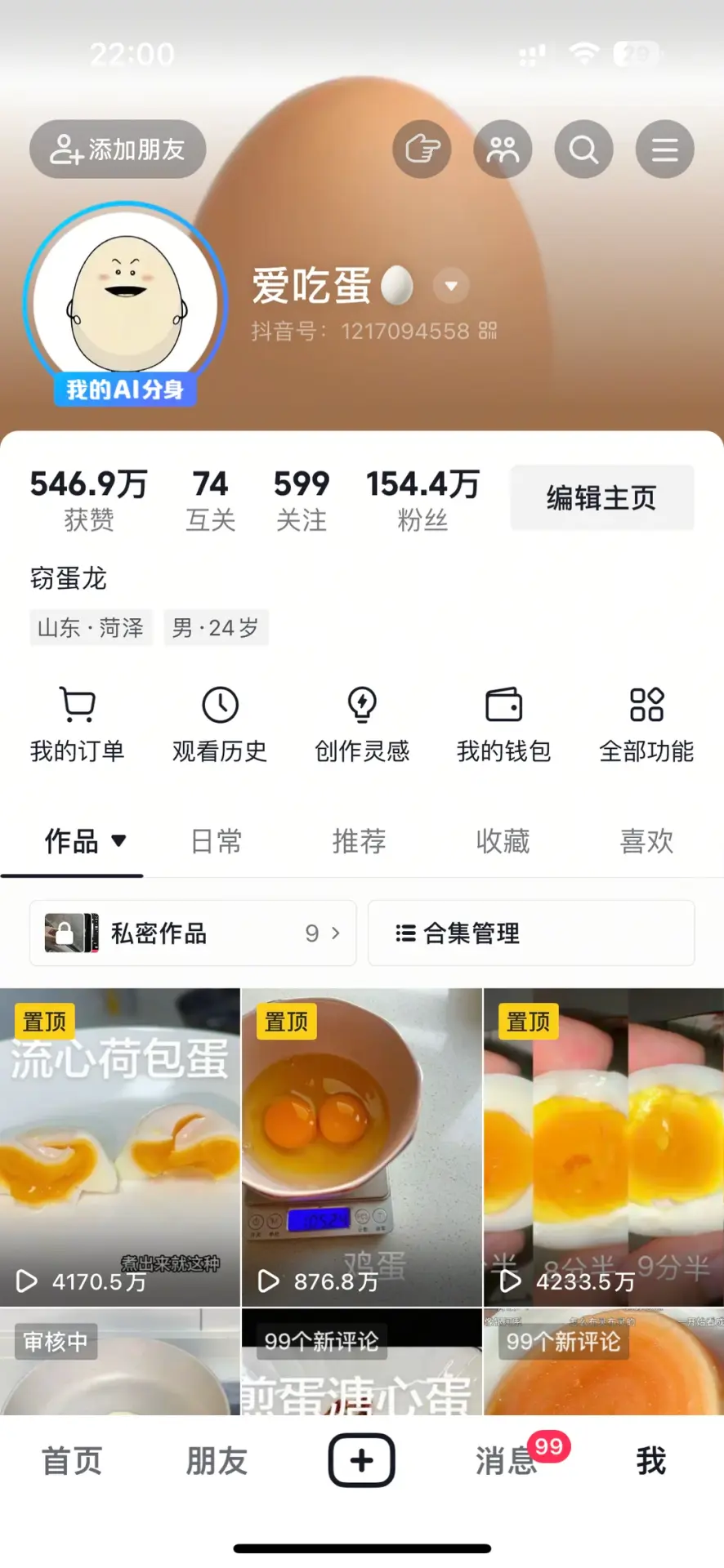This screenshot has height=1568, width=724.
Task: Expand the 作品 tab filter arrow
Action: coord(118,842)
